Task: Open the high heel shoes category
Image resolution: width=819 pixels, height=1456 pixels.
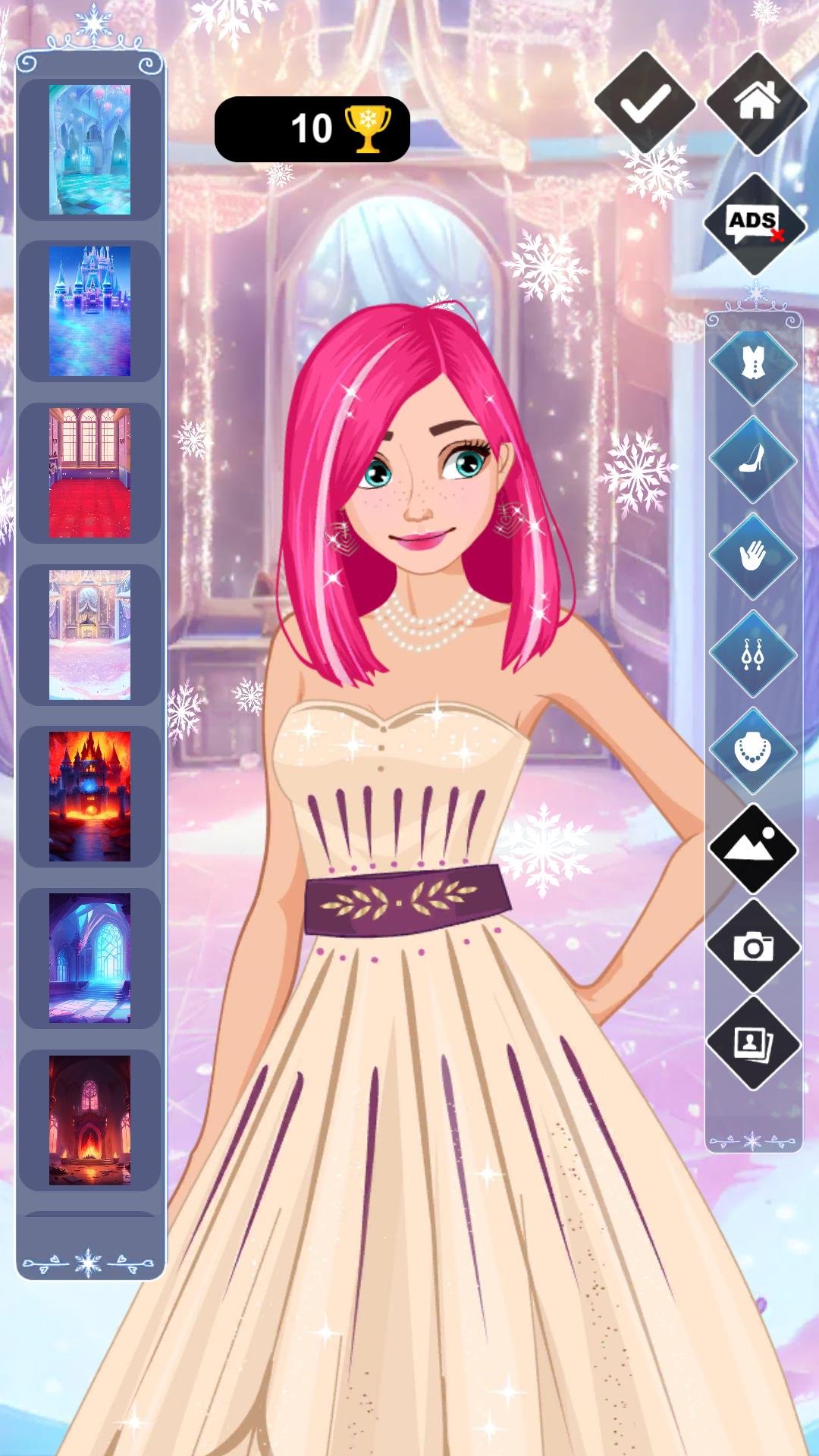Action: point(753,460)
